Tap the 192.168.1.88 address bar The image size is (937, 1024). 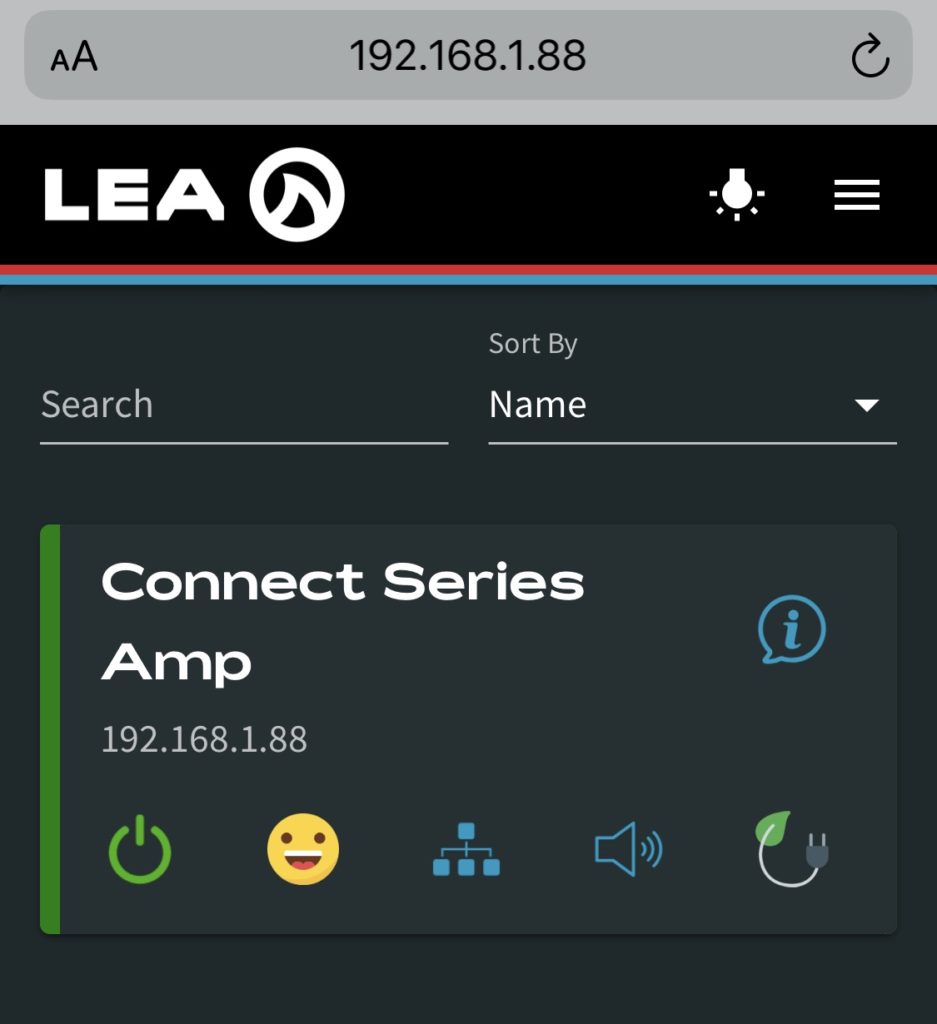tap(467, 56)
